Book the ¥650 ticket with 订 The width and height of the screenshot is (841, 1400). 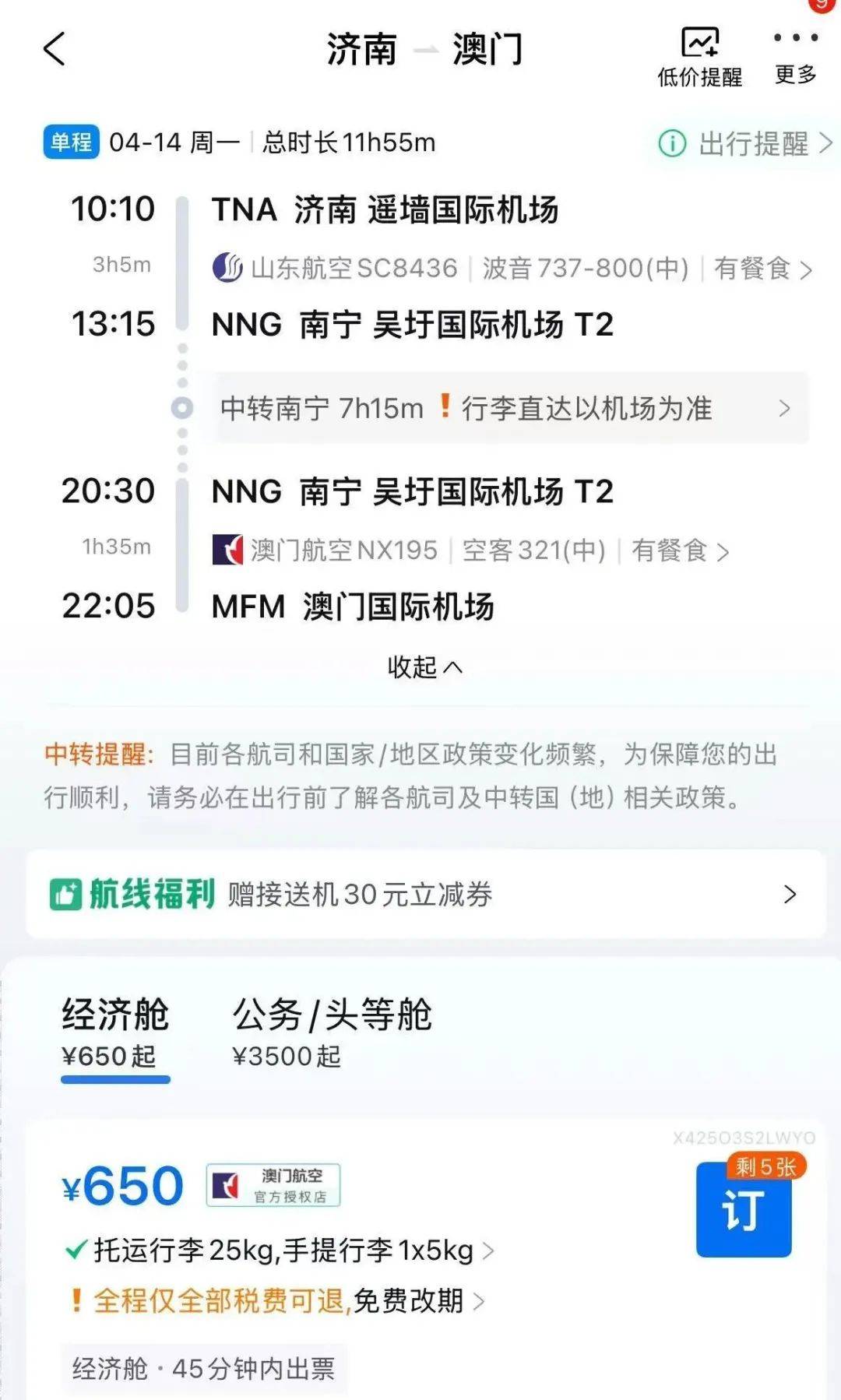(744, 1209)
